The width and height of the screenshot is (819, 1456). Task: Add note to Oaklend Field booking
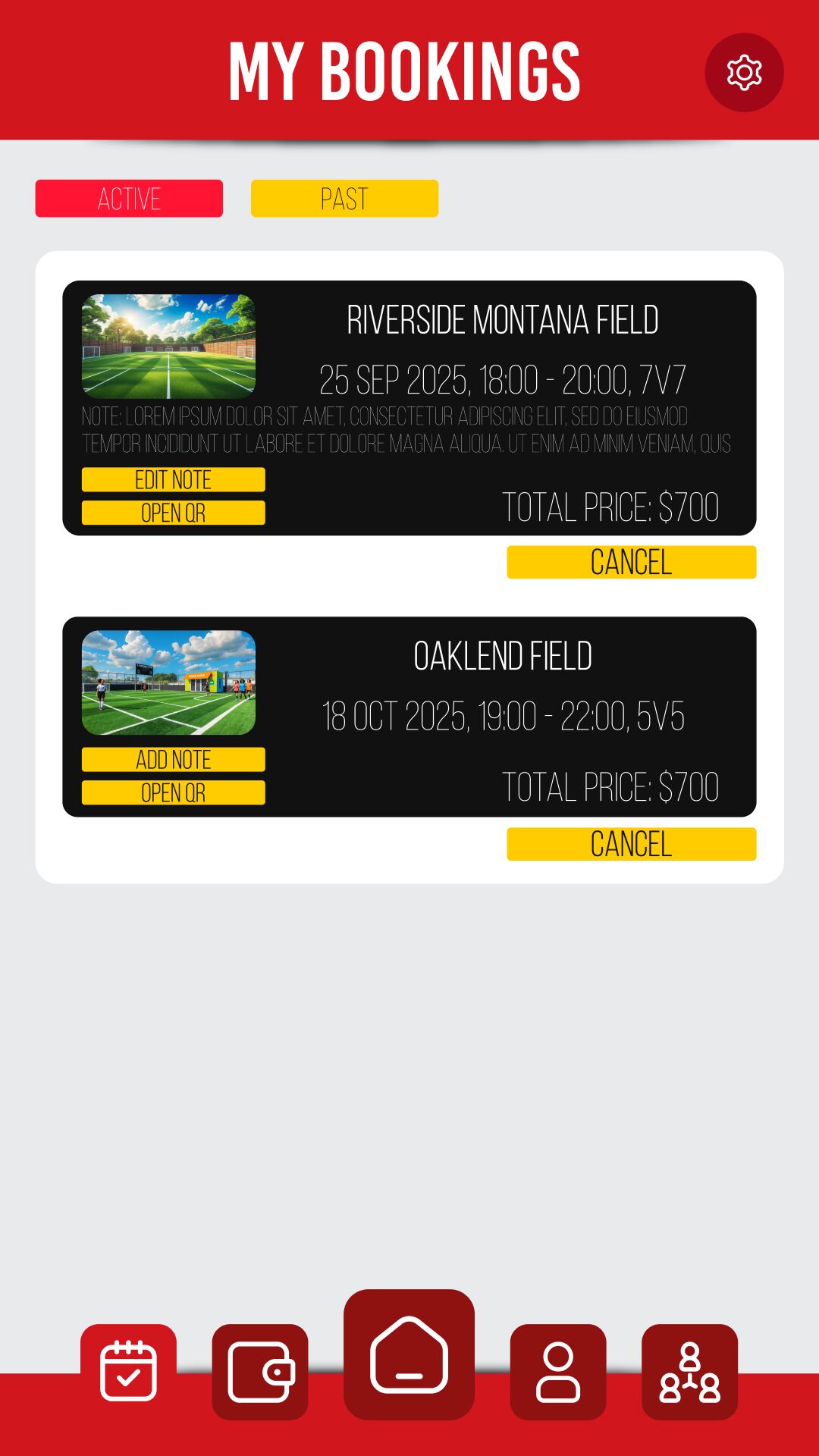[173, 759]
